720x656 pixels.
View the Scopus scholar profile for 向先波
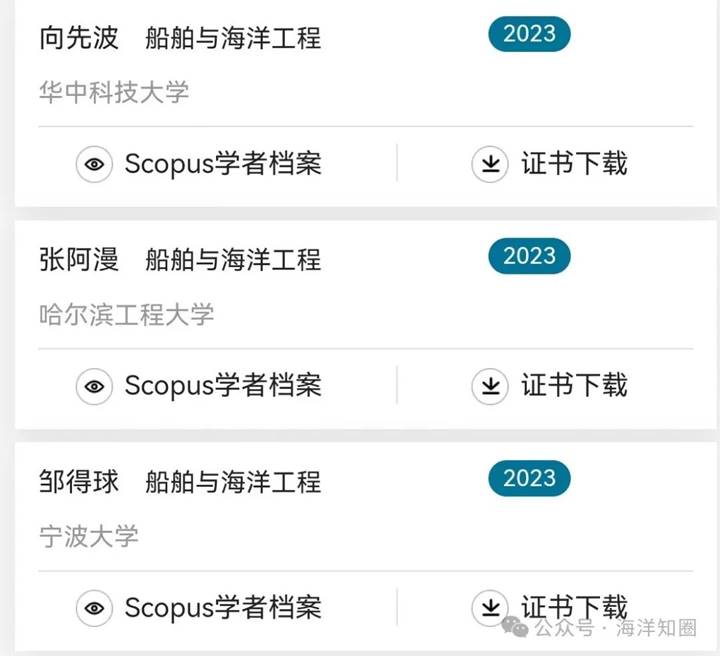[200, 163]
